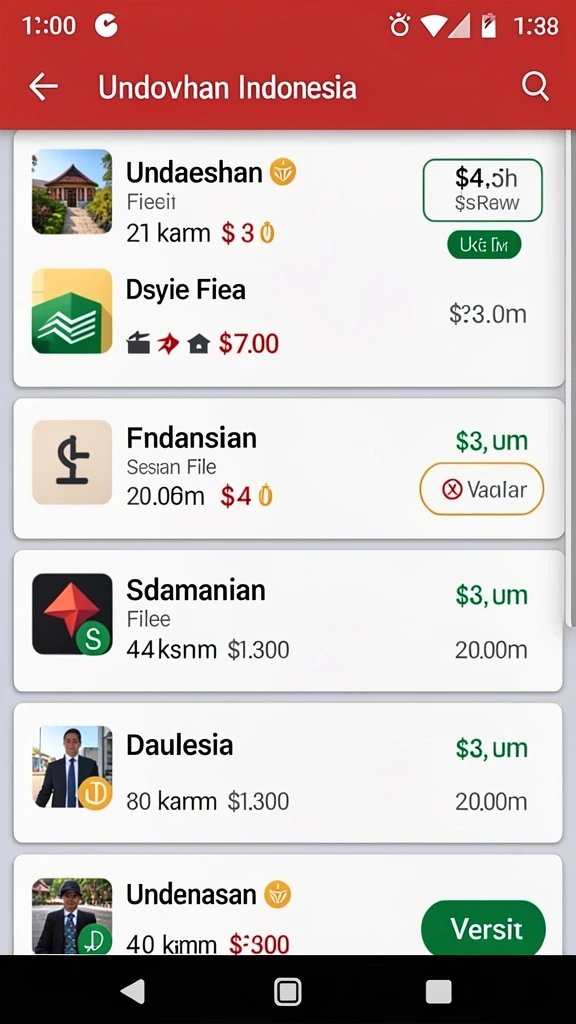Go to the home screen

pos(287,991)
